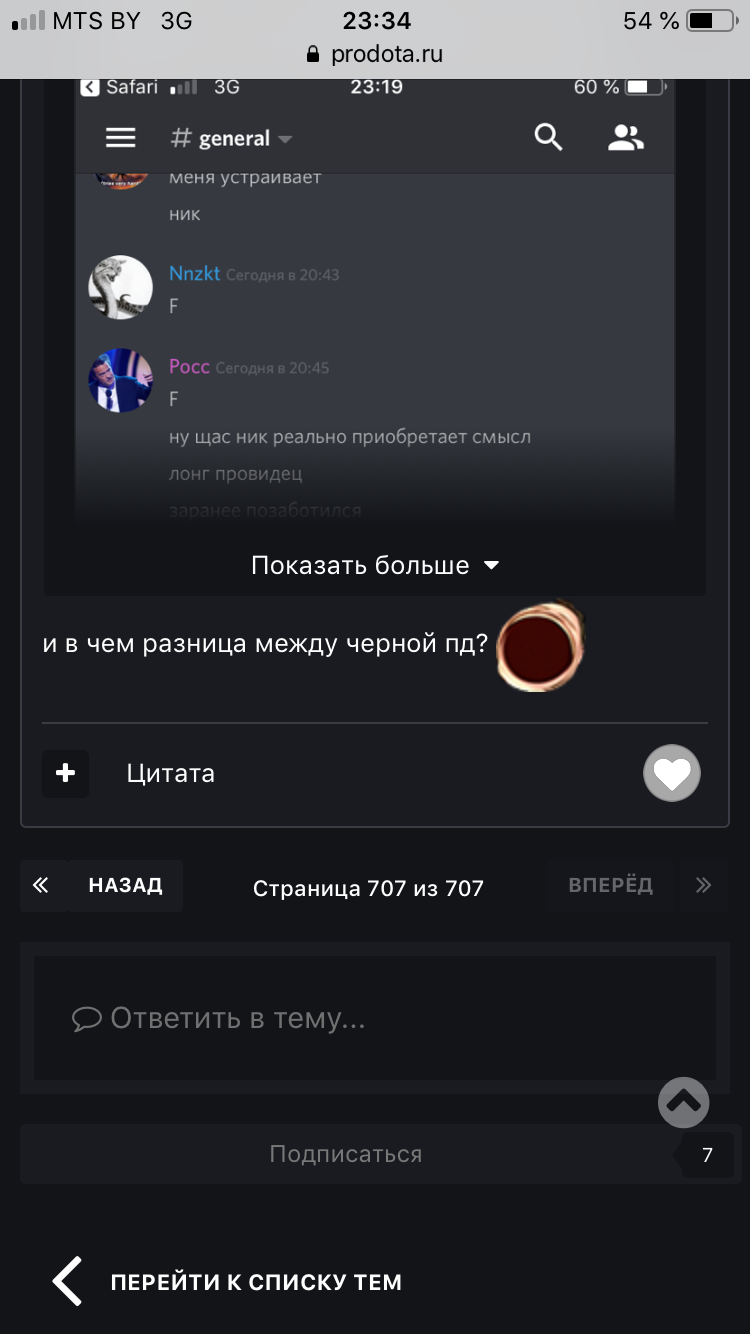This screenshot has width=750, height=1334.
Task: Click the double-chevron left of НАЗАД
Action: [41, 885]
